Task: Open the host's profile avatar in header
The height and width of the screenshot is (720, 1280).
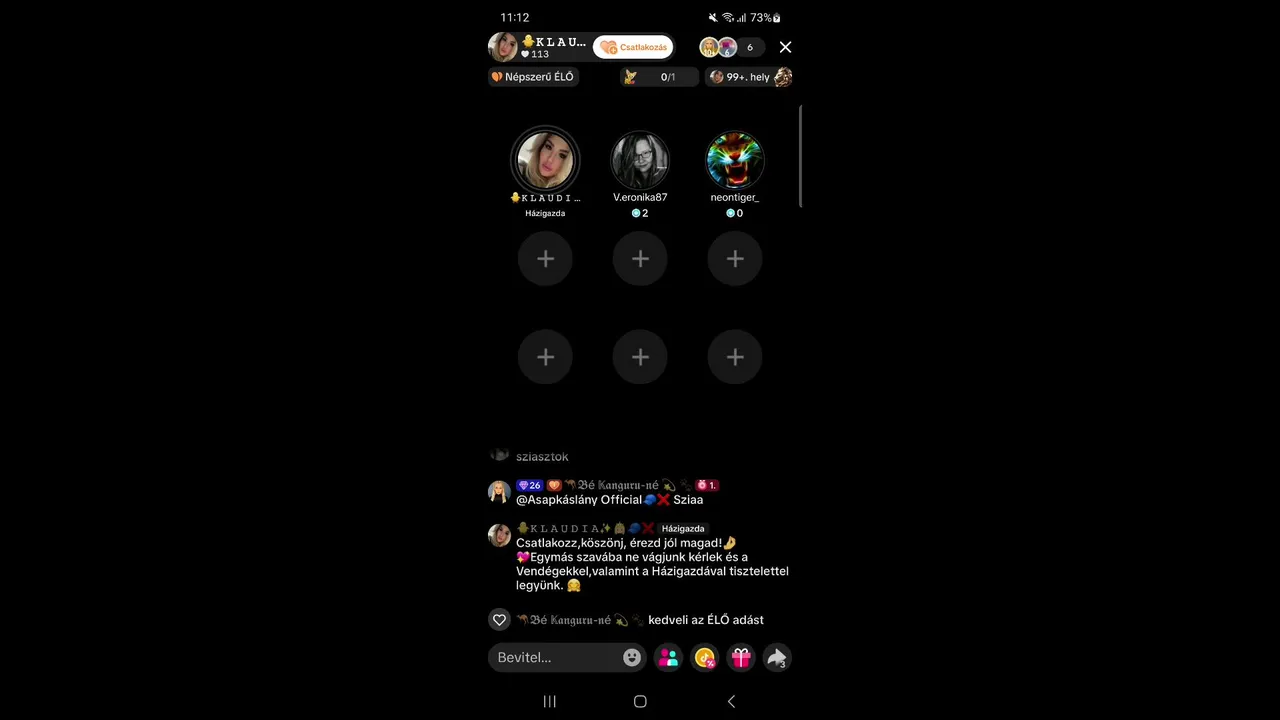Action: (x=502, y=47)
